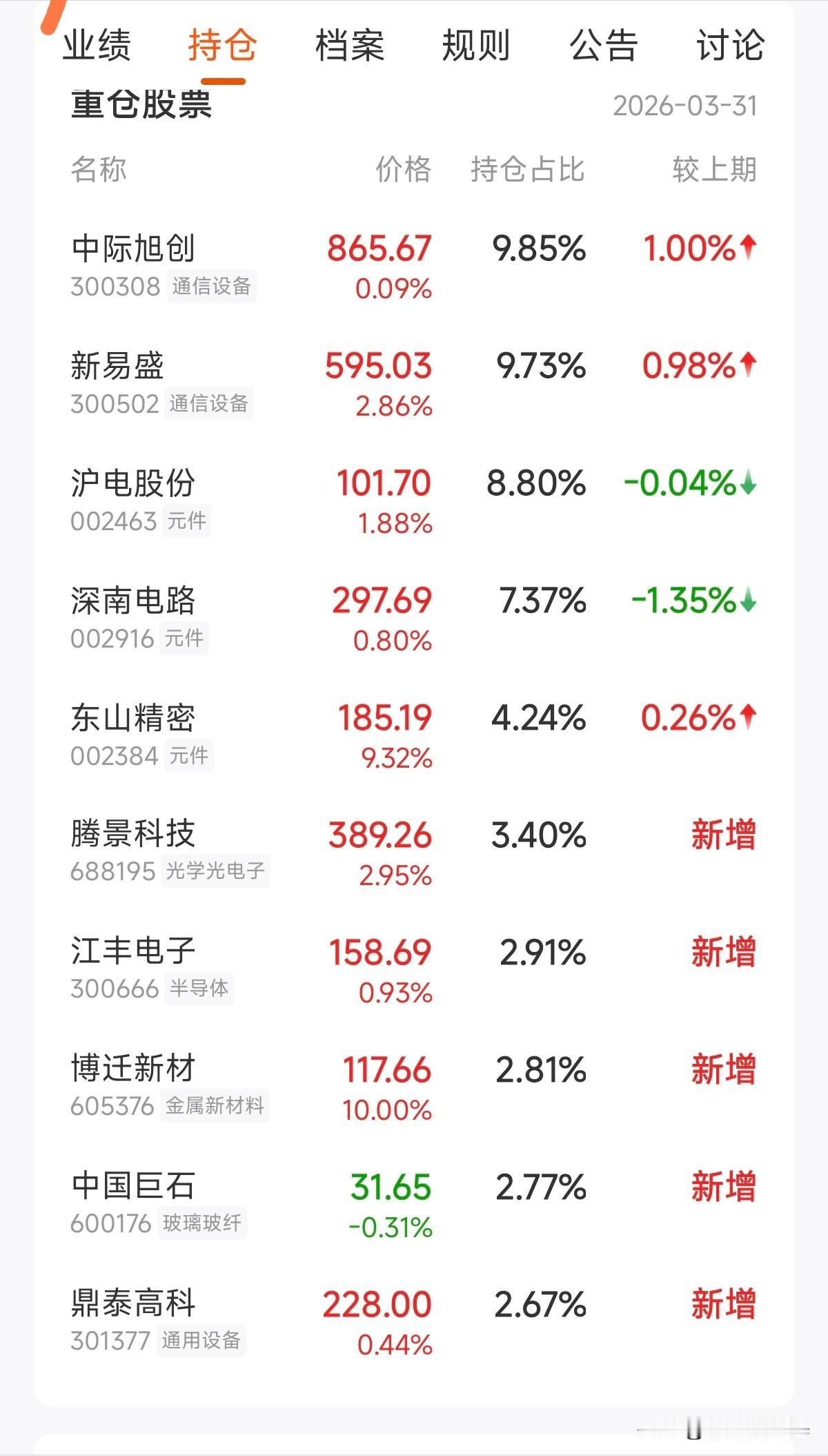Click the green down arrow next to 沪电股份
828x1456 pixels.
[x=747, y=481]
